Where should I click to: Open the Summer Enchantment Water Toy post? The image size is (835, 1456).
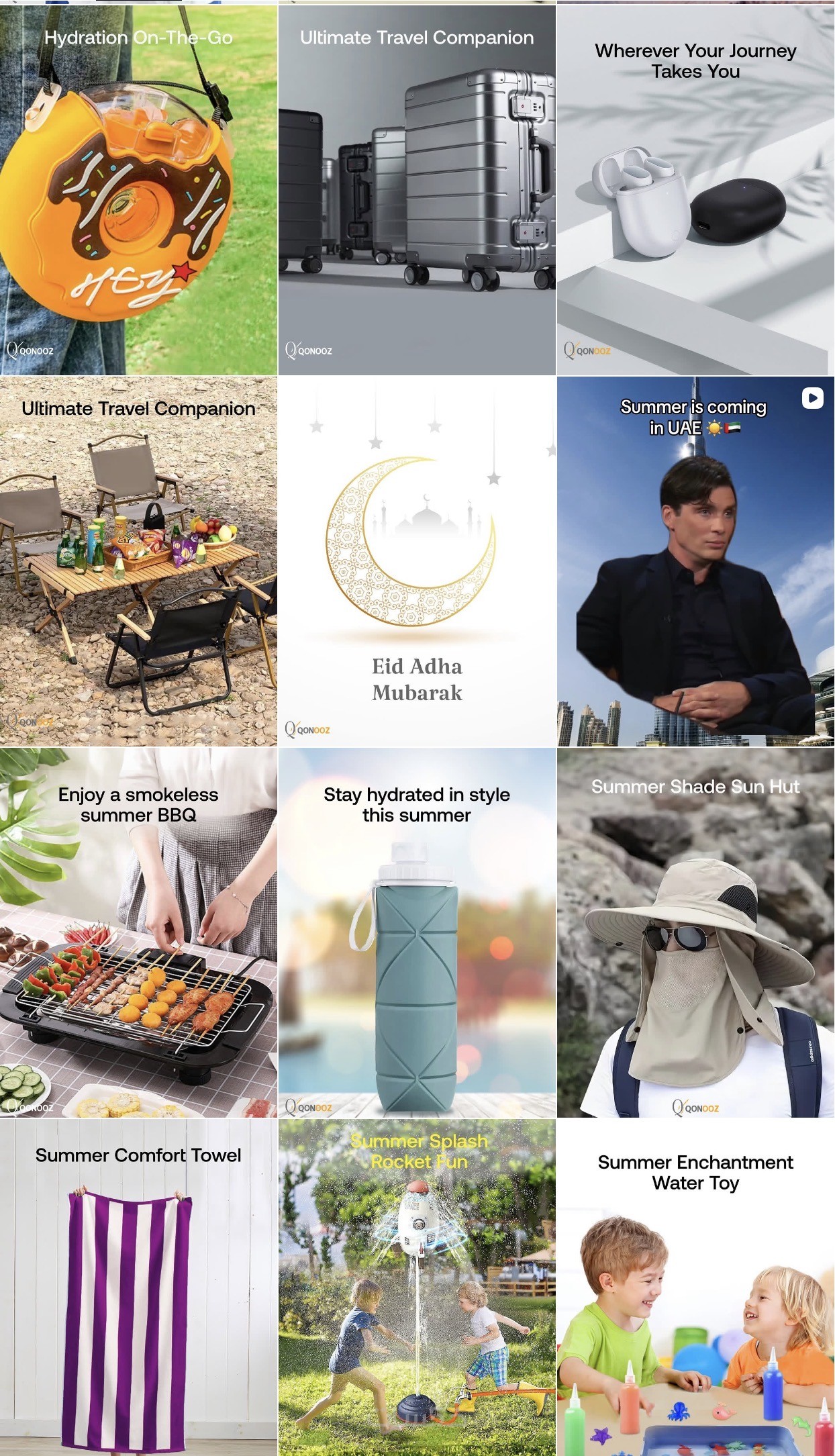695,1288
